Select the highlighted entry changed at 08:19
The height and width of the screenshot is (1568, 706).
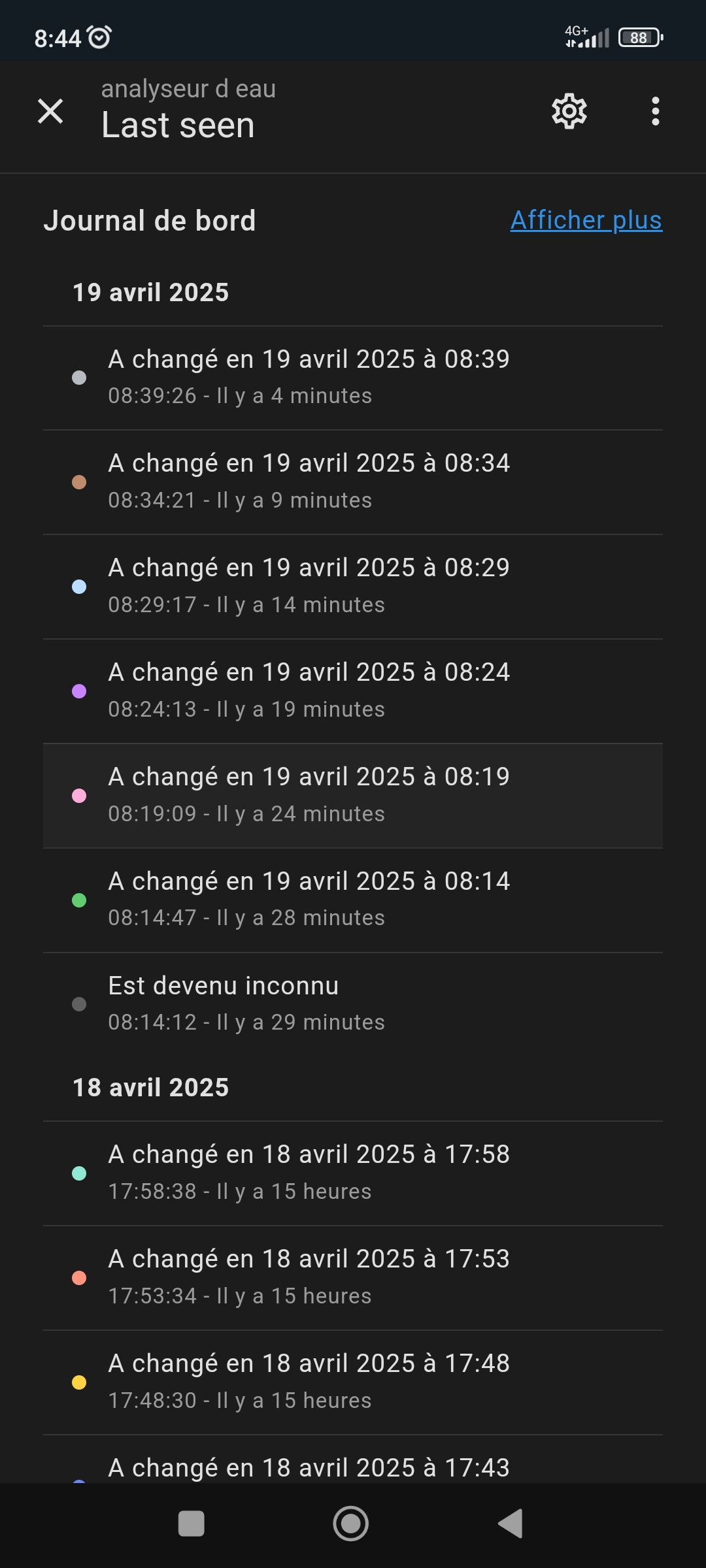(x=353, y=796)
